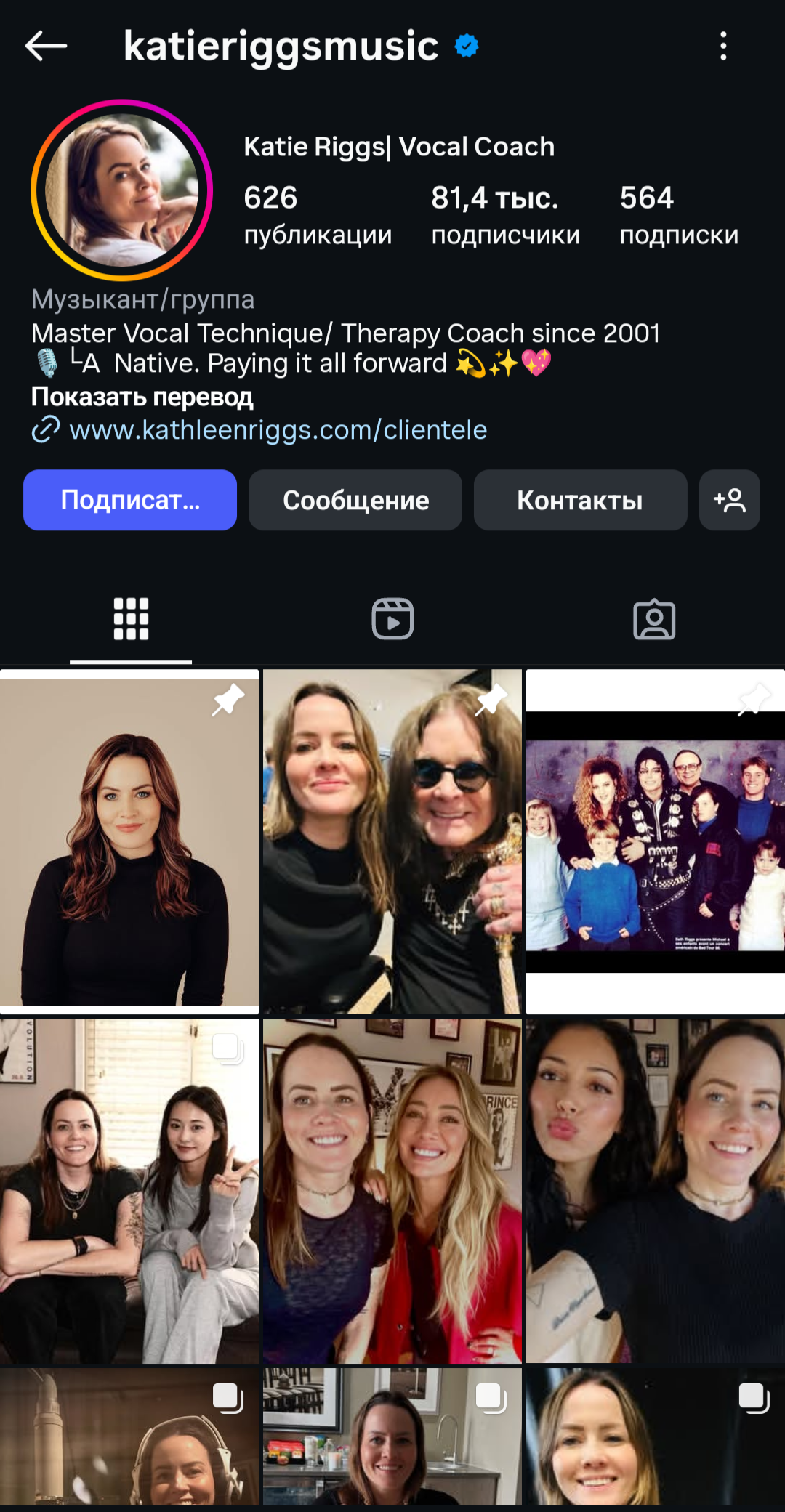Open pinned post with man in sunglasses
The width and height of the screenshot is (785, 1512).
[x=392, y=841]
